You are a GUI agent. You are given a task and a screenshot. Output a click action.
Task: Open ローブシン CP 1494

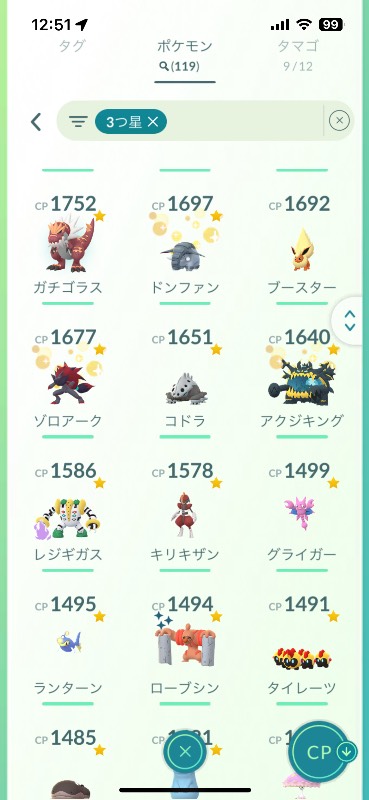185,645
